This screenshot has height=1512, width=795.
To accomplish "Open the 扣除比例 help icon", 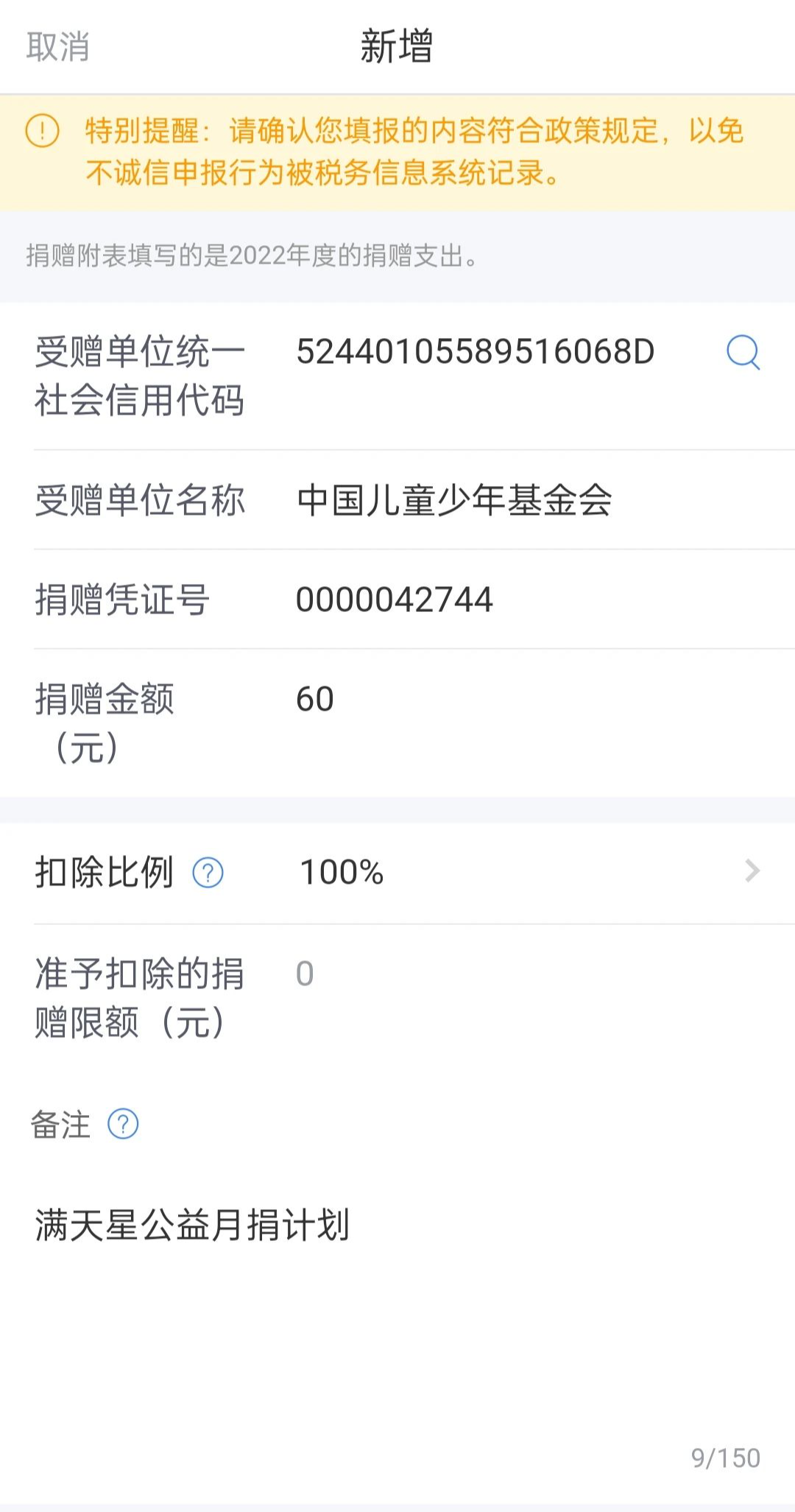I will pos(208,873).
